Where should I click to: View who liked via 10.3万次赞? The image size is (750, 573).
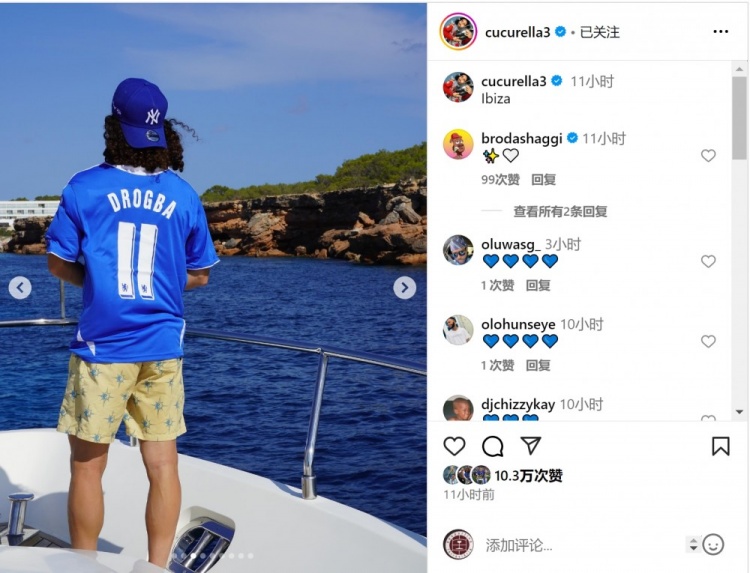click(x=528, y=476)
